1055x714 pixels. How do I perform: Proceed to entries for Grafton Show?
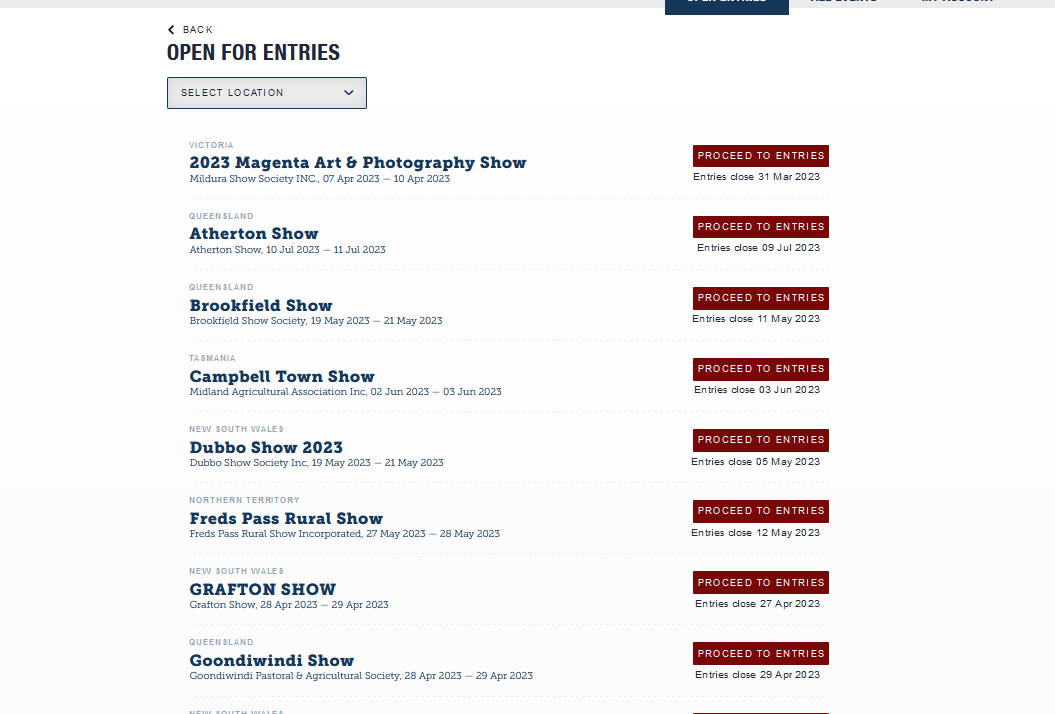coord(760,583)
